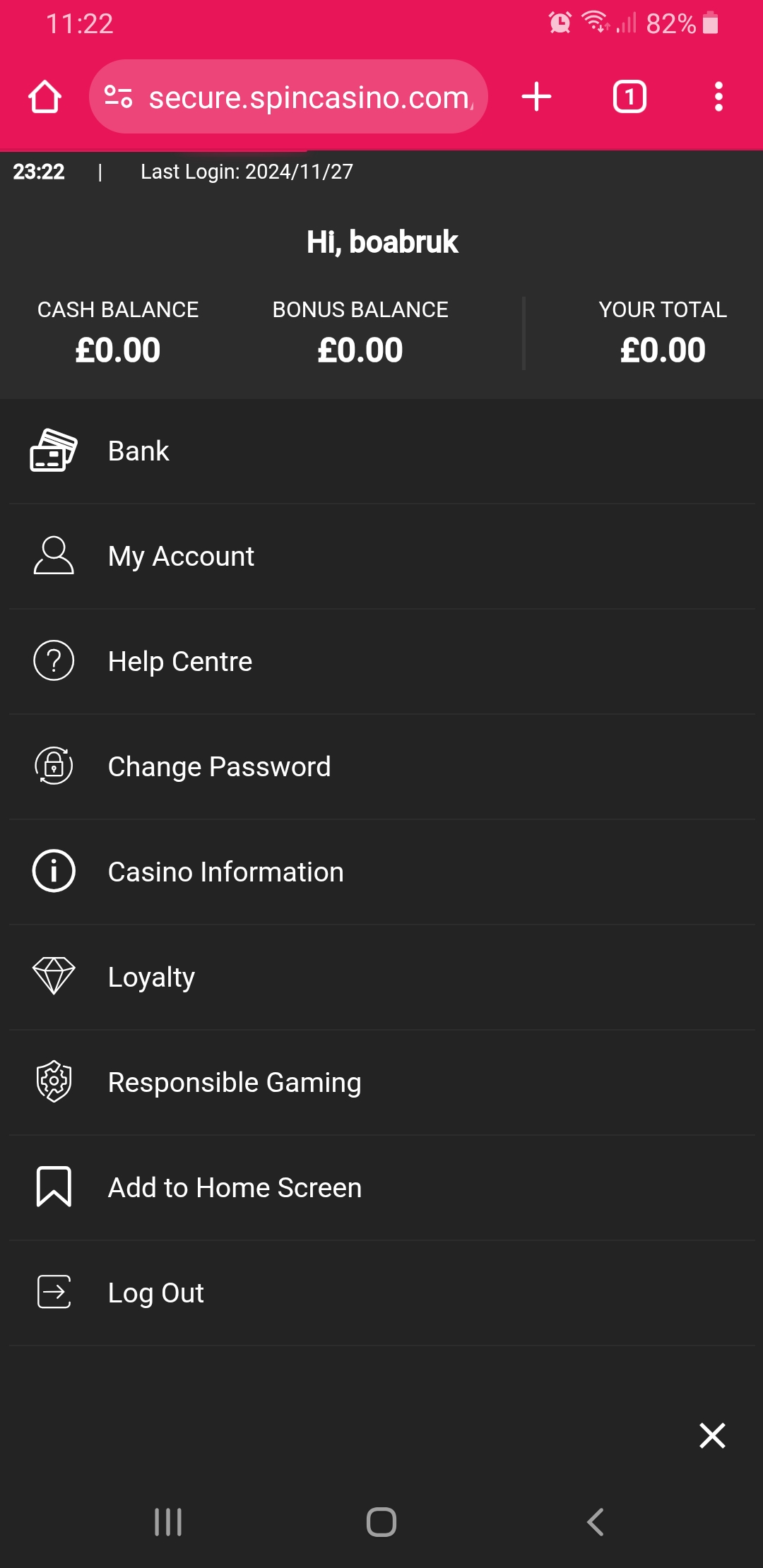This screenshot has width=763, height=1568.
Task: Open recent apps from the navigation bar
Action: tap(168, 1521)
